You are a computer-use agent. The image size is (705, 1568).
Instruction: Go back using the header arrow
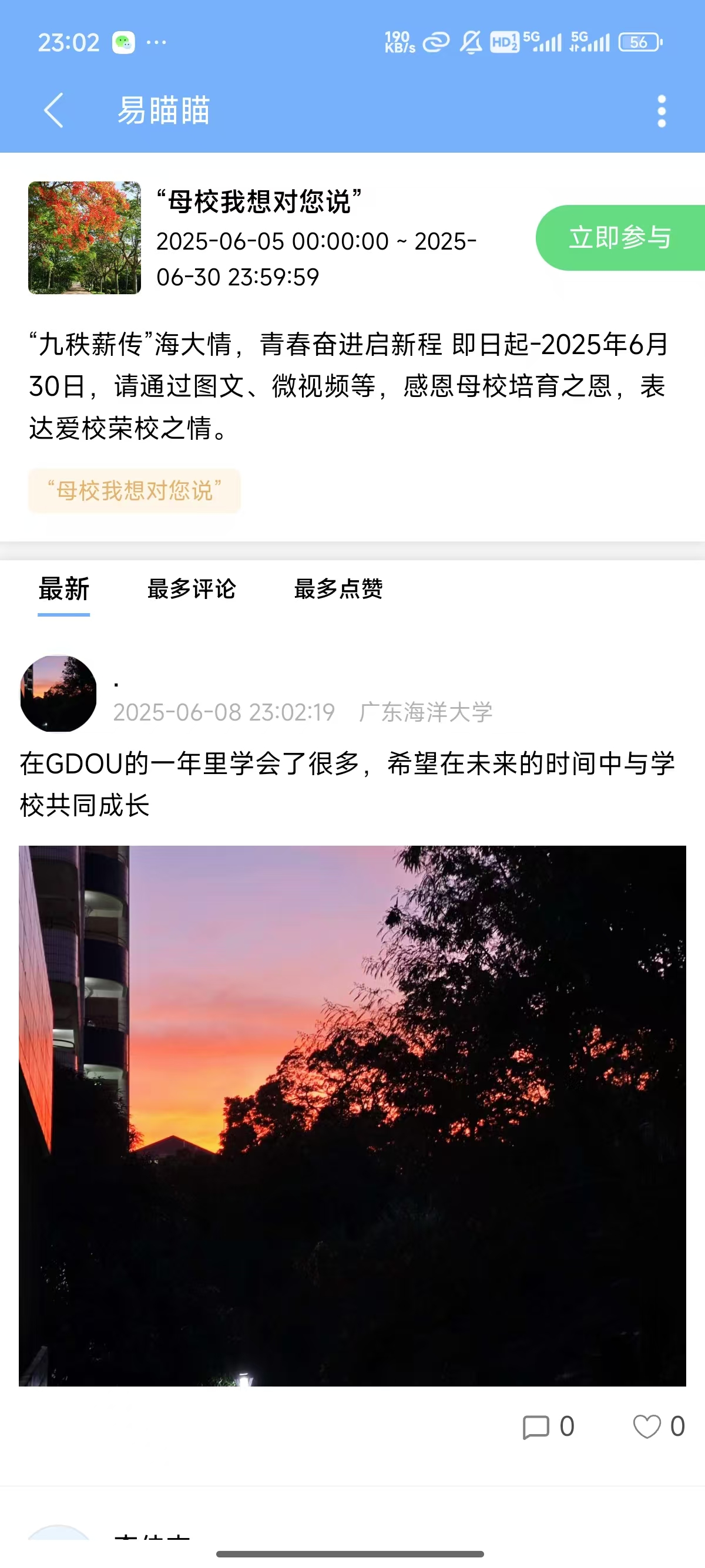tap(53, 111)
